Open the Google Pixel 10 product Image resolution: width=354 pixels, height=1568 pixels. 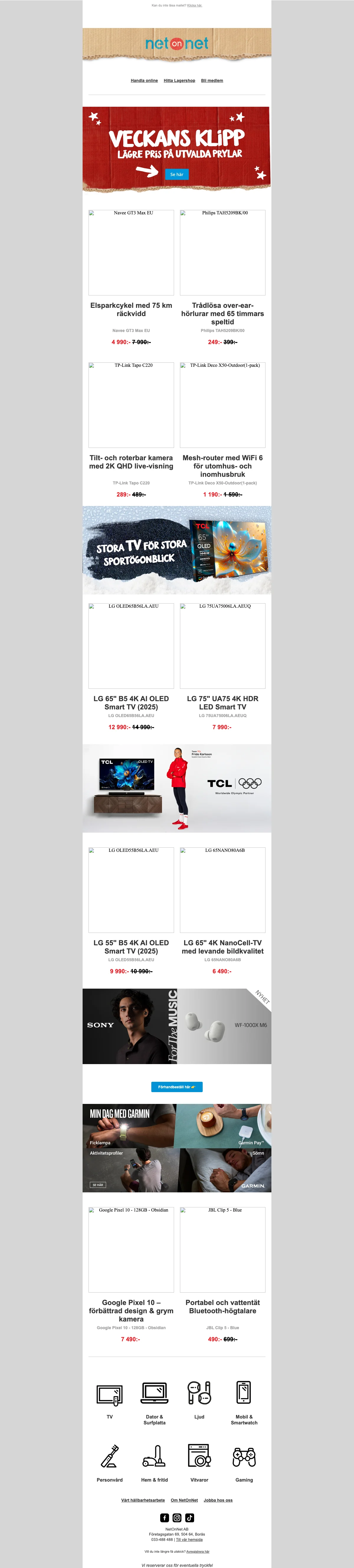click(x=131, y=1250)
